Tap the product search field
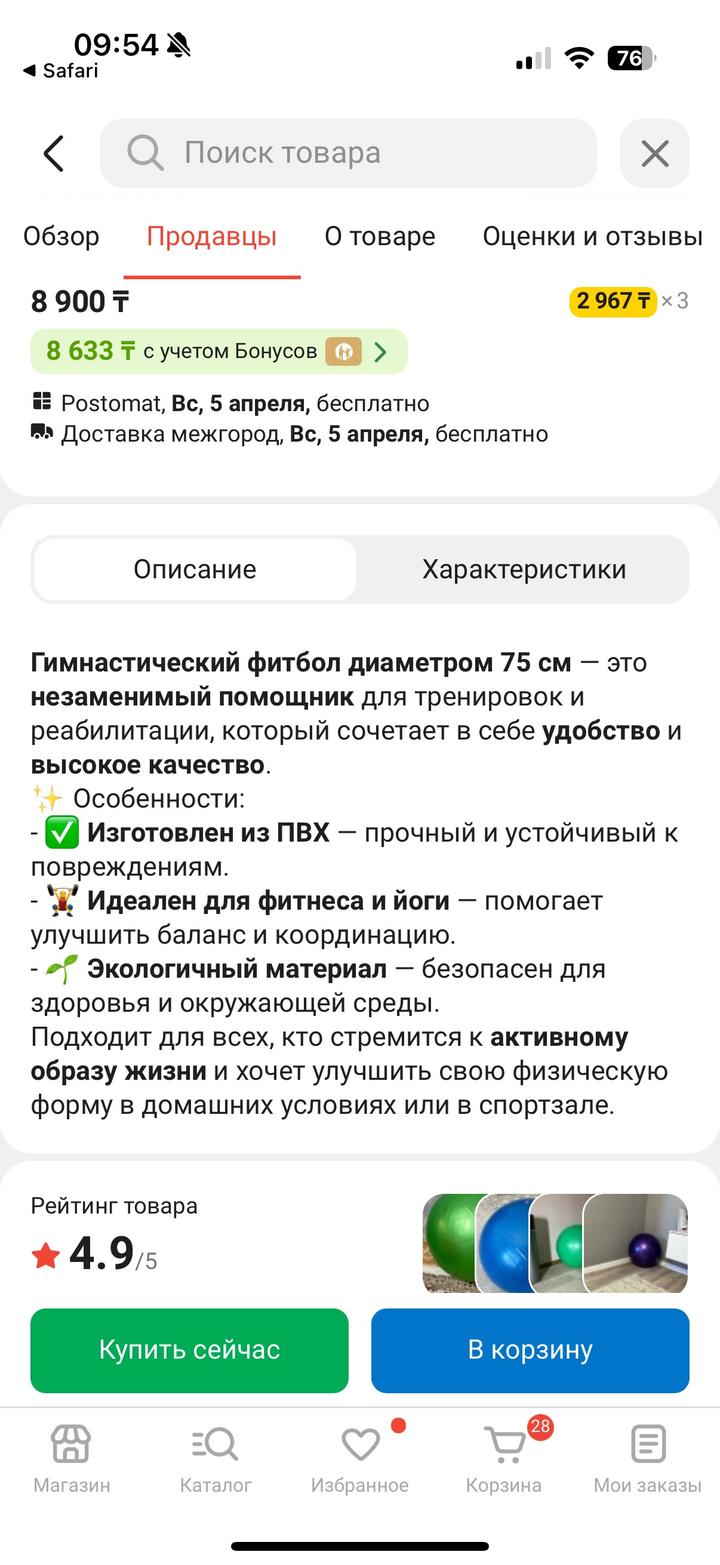The width and height of the screenshot is (720, 1565). click(x=348, y=153)
